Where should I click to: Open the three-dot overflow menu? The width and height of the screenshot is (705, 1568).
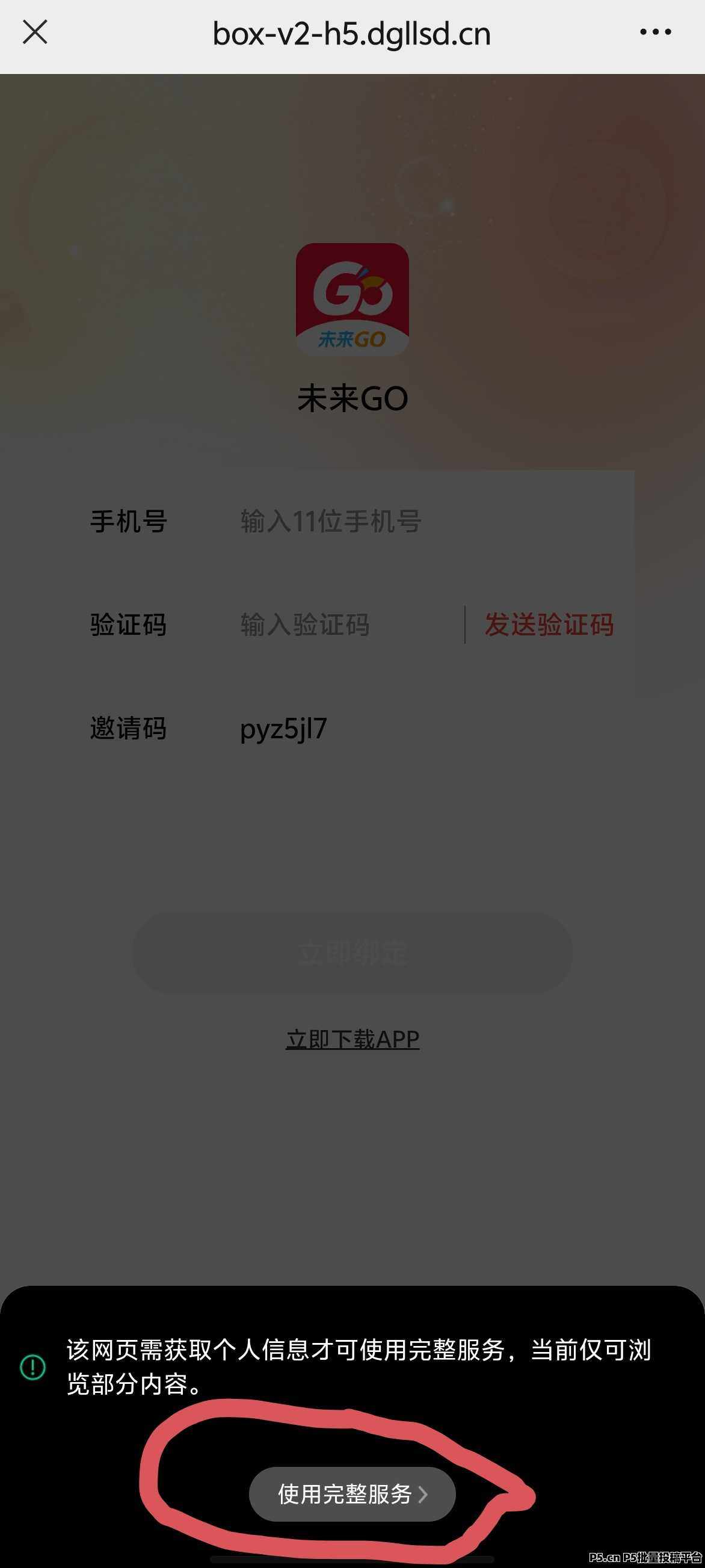click(655, 32)
